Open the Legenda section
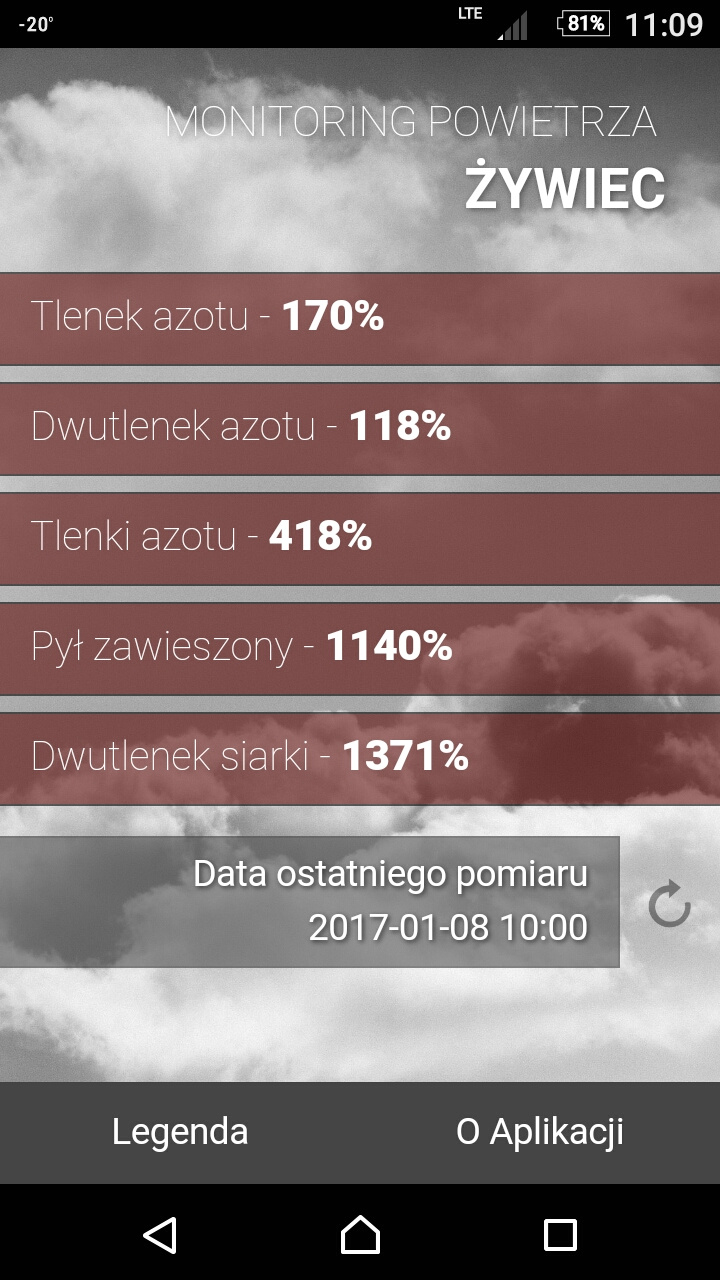 pos(180,1132)
